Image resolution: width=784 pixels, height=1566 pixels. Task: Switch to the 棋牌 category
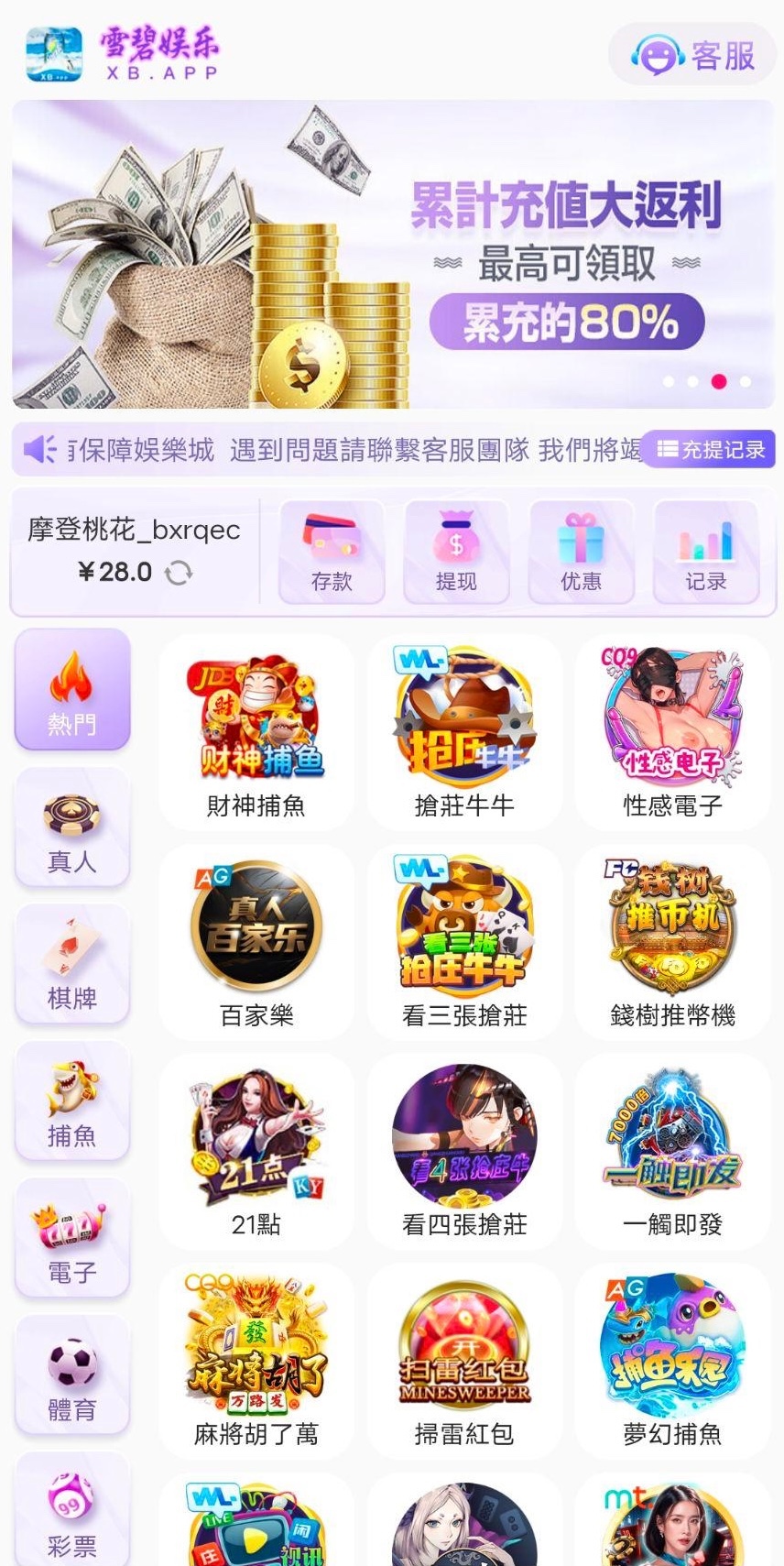(x=72, y=964)
